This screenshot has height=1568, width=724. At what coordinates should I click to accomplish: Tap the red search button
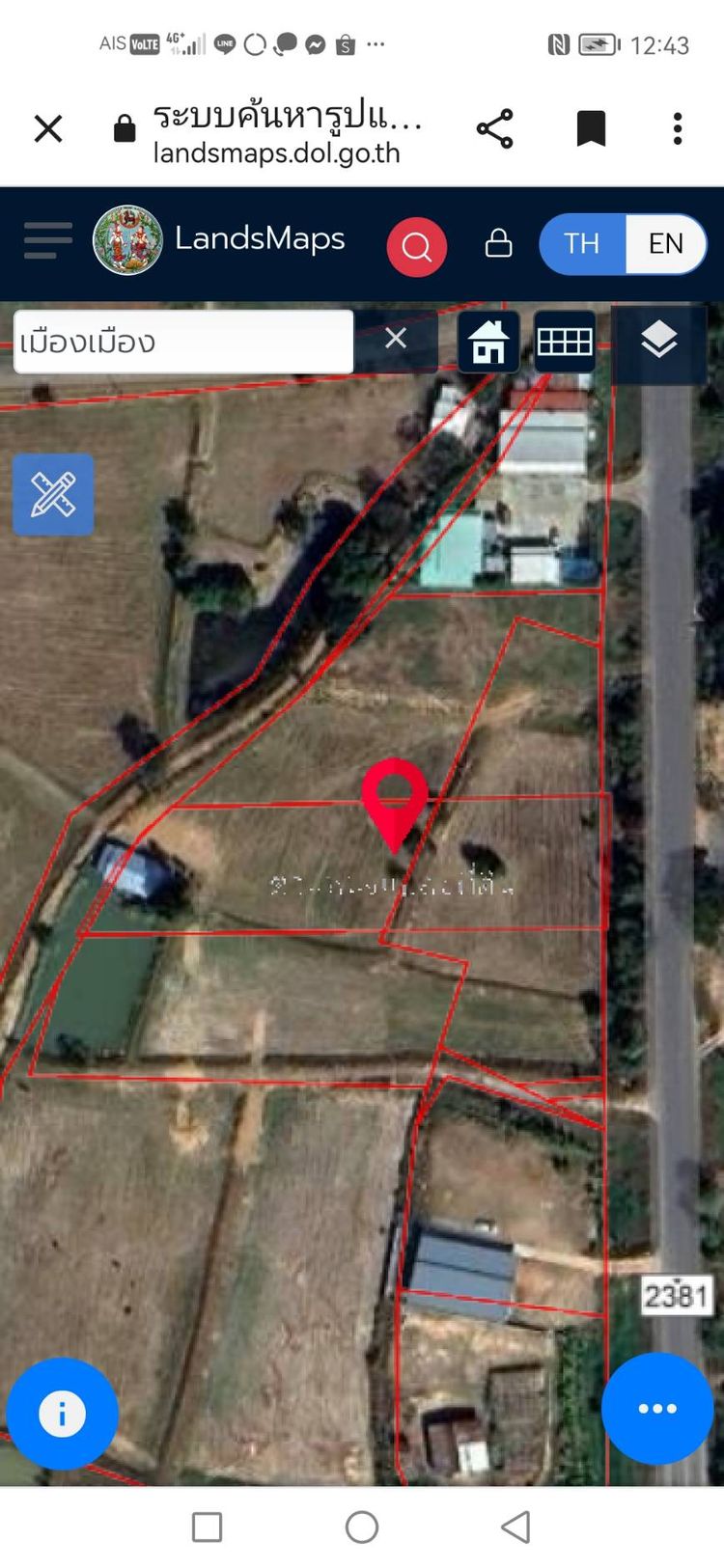(416, 247)
